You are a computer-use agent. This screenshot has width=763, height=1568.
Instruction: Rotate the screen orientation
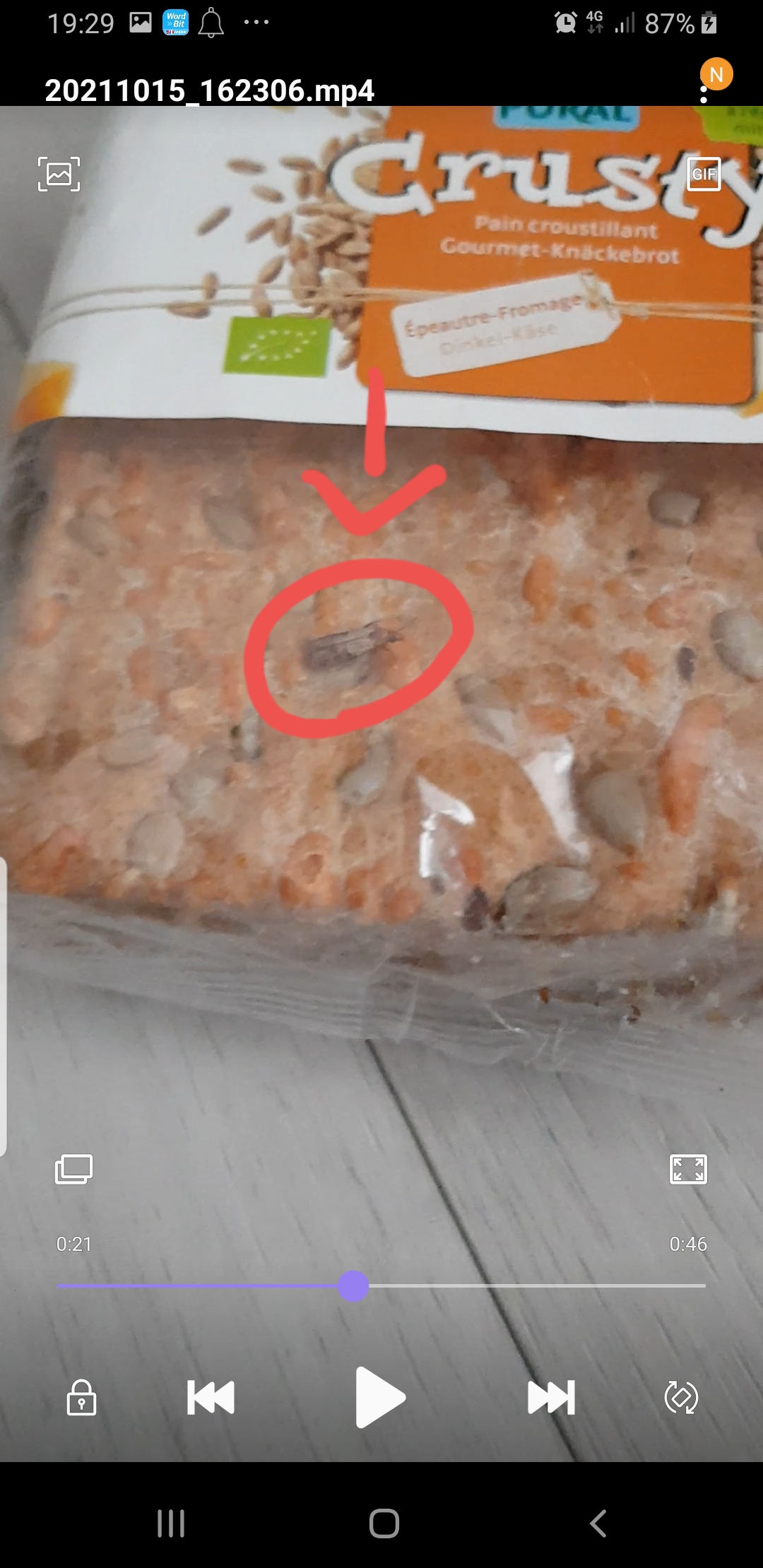pyautogui.click(x=681, y=1397)
